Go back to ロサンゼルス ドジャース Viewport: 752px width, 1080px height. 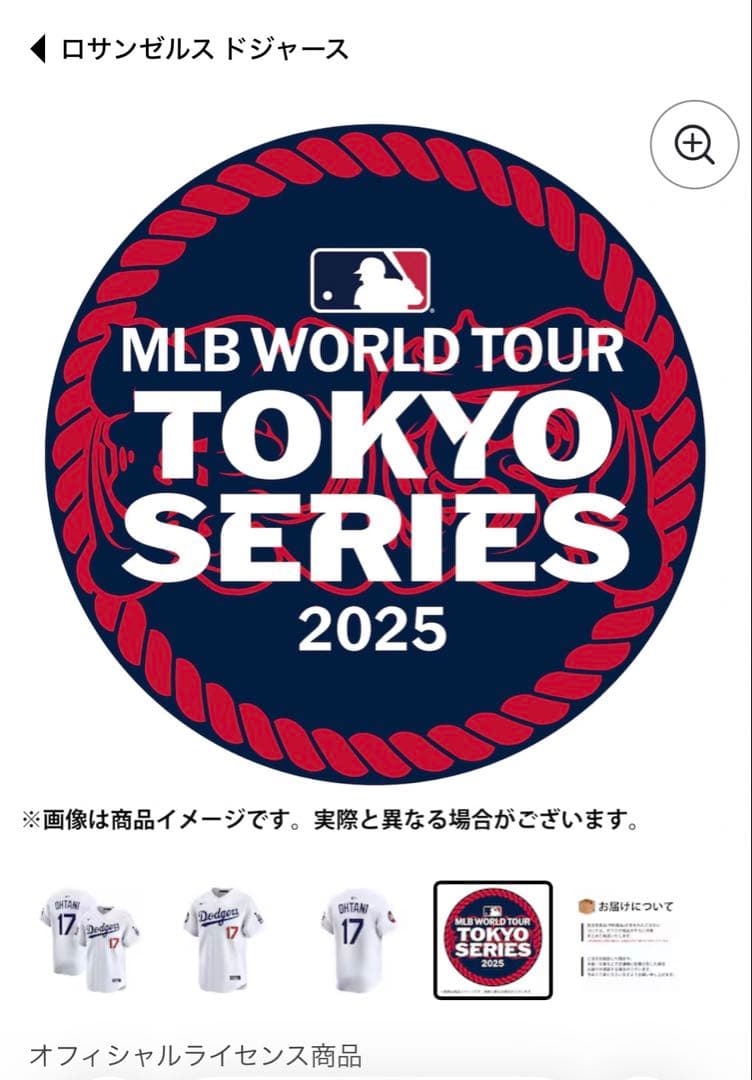click(190, 49)
